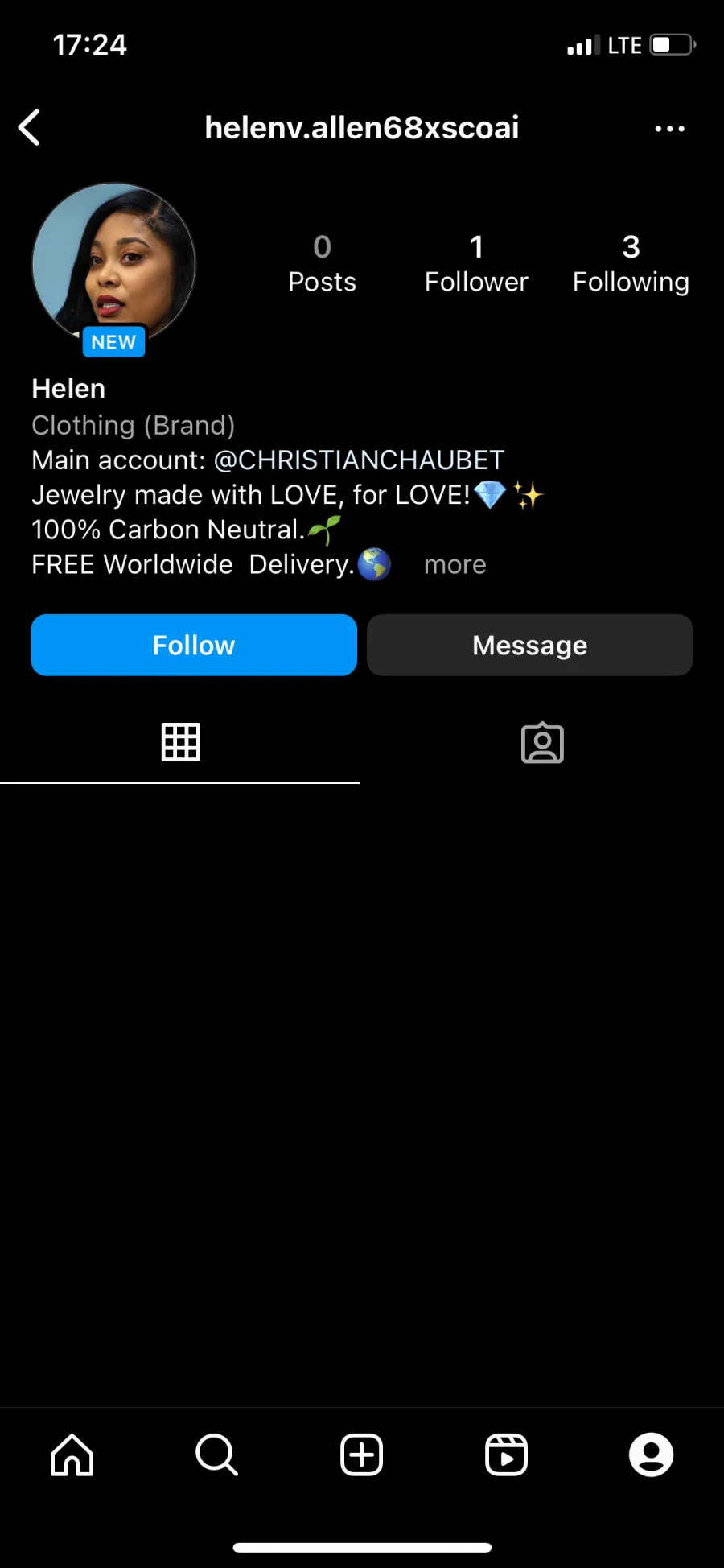The width and height of the screenshot is (724, 1568).
Task: Go to the Home feed
Action: (x=72, y=1455)
